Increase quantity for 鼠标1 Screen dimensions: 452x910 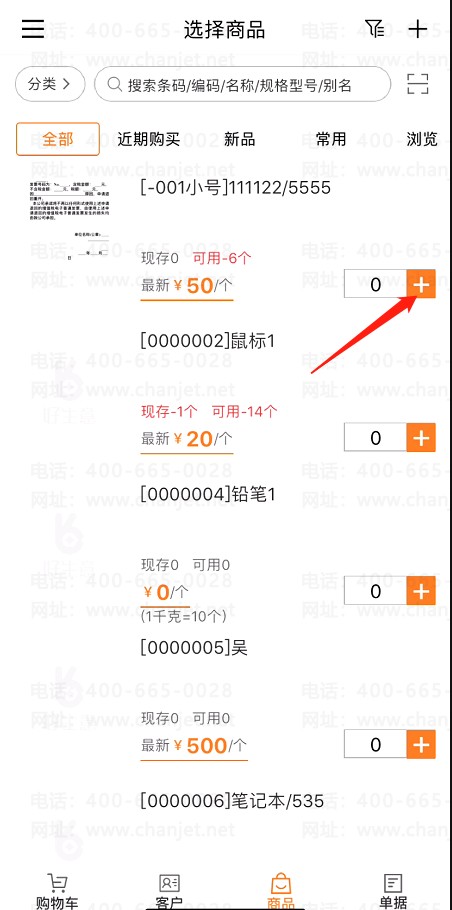click(x=421, y=437)
